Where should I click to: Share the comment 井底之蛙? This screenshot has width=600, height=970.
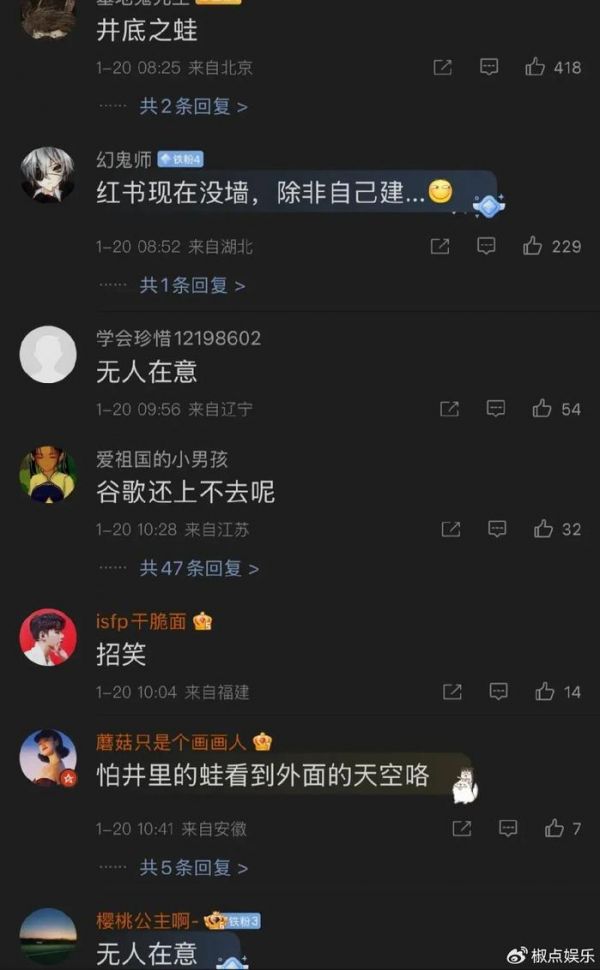pos(443,67)
